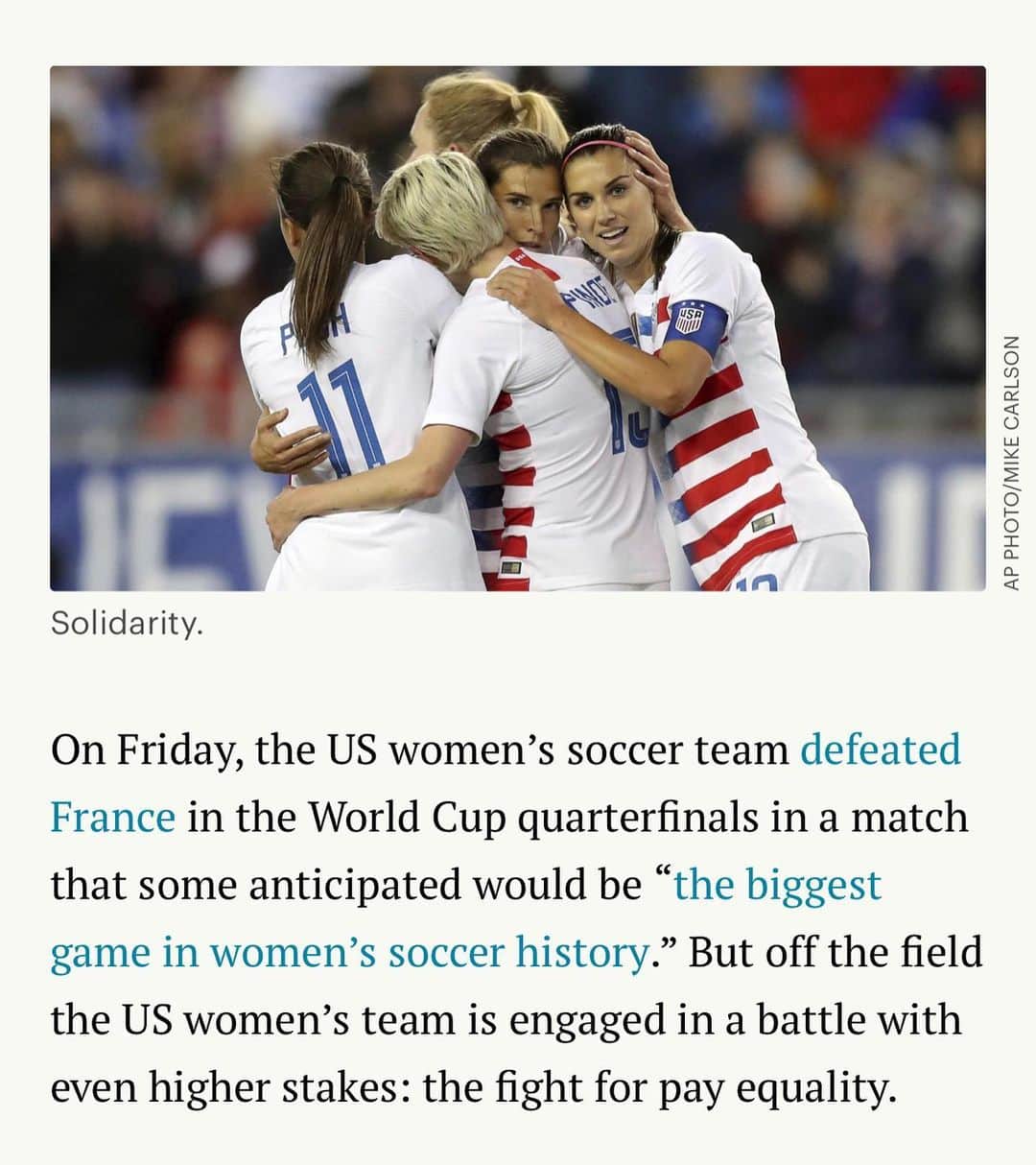
Task: Open the 'defeated France' link
Action: [x=879, y=749]
